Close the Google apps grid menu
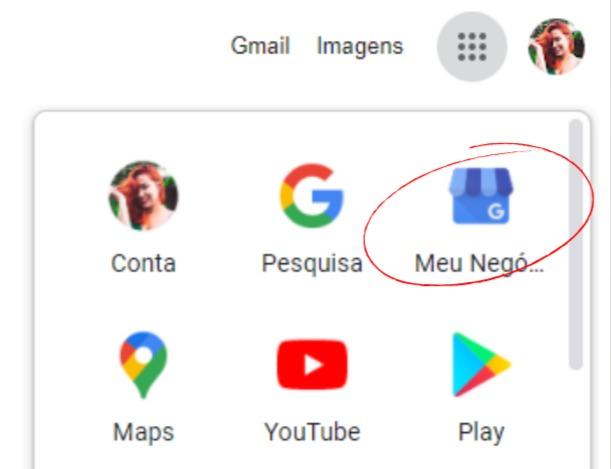The width and height of the screenshot is (611, 469). click(471, 46)
